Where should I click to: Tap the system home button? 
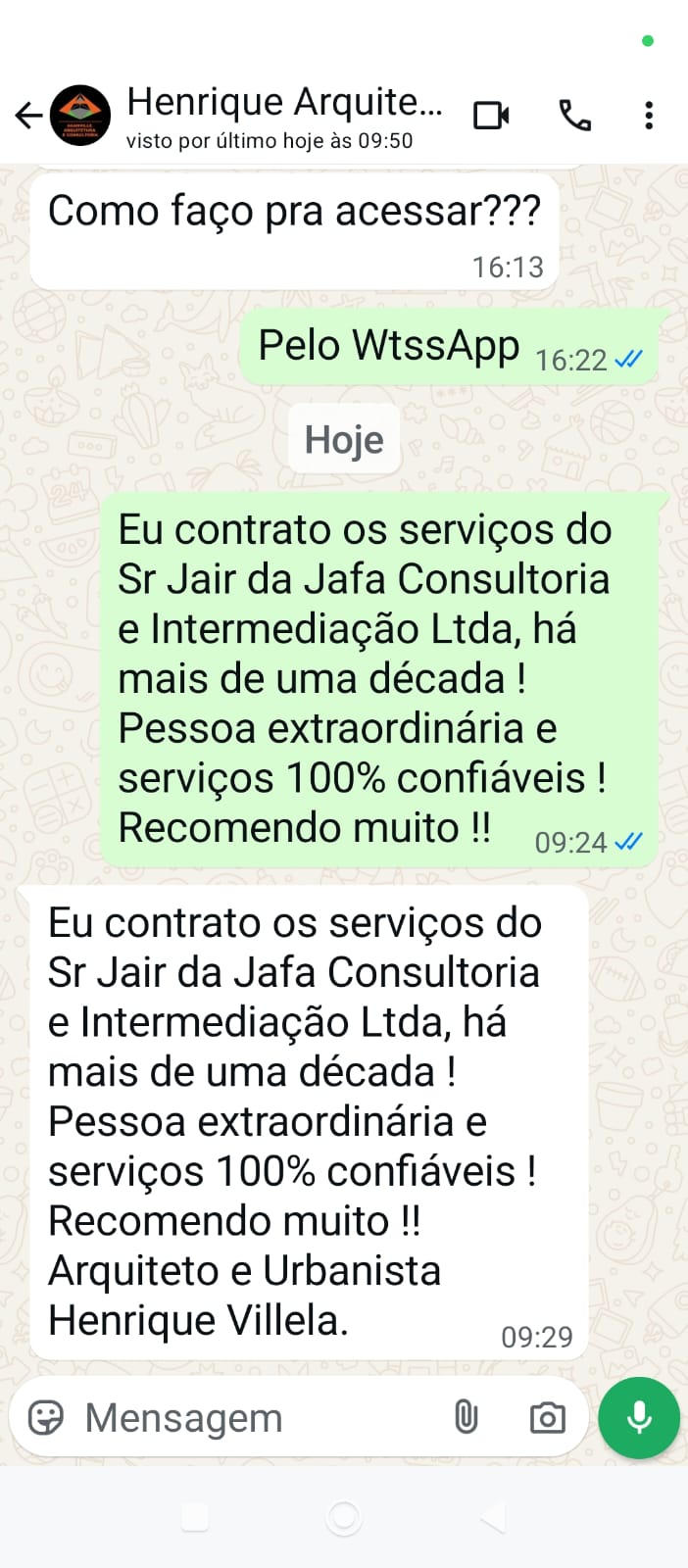click(x=344, y=1518)
